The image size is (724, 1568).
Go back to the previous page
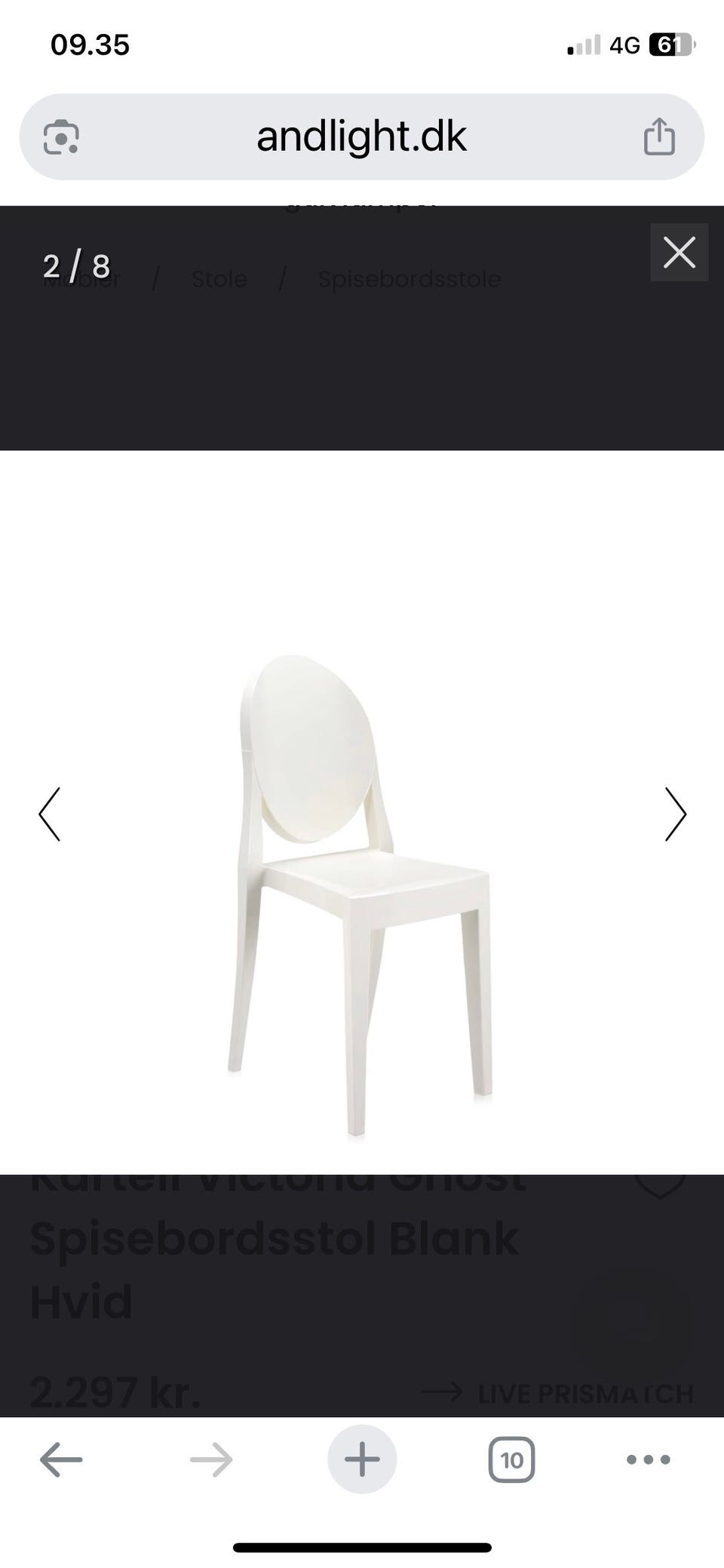coord(61,1459)
